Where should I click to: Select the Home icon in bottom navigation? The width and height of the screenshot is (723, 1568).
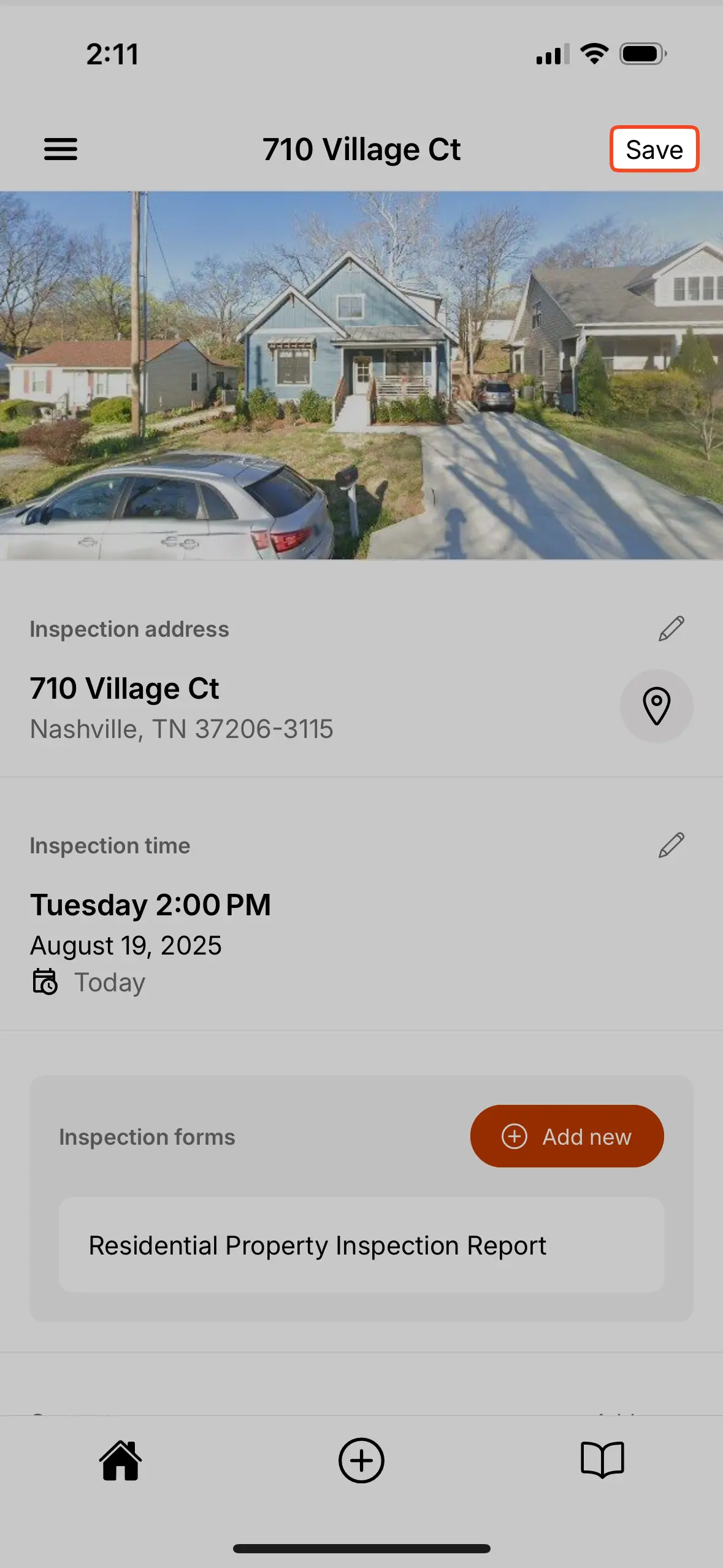pos(120,1461)
